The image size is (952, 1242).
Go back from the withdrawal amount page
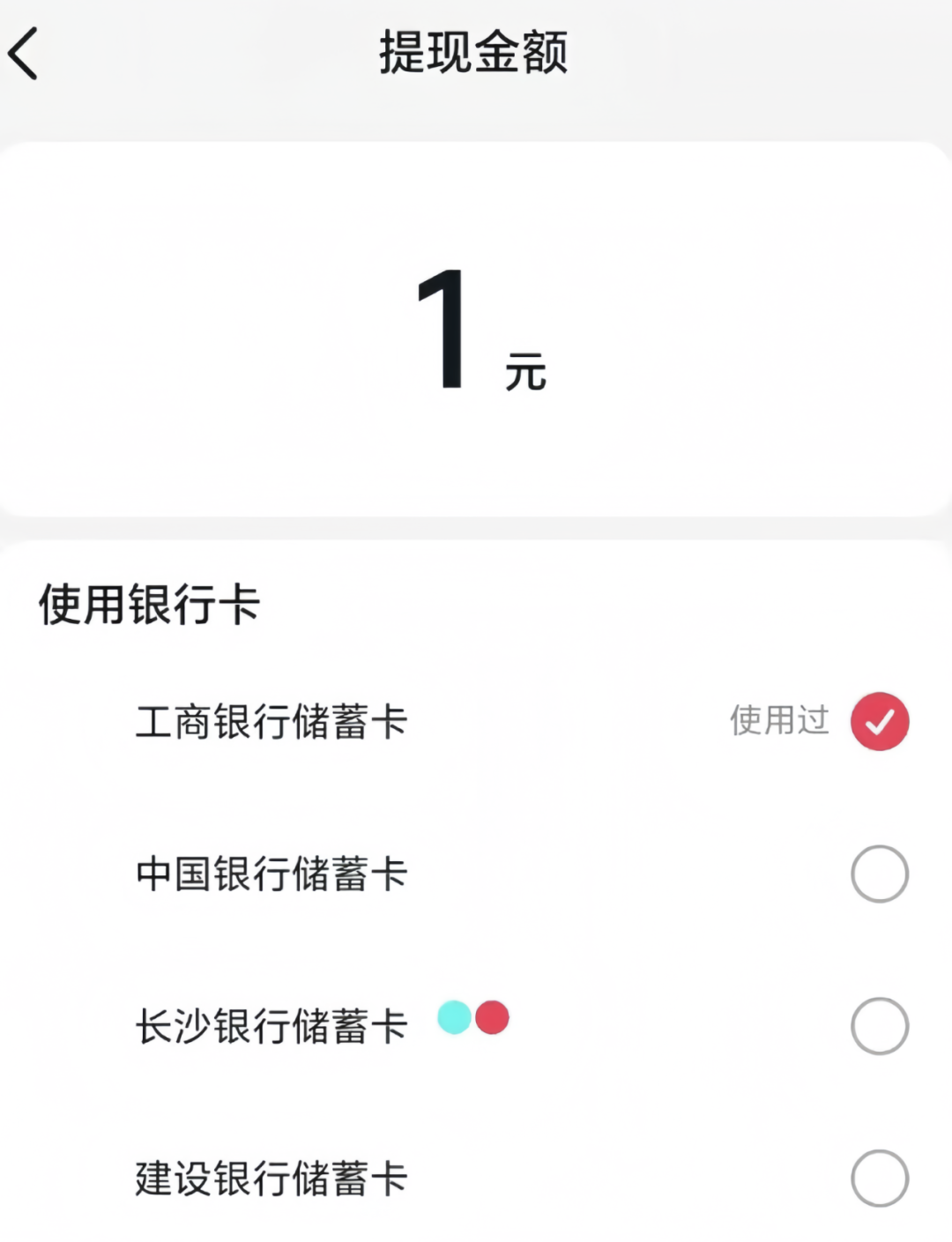[25, 53]
